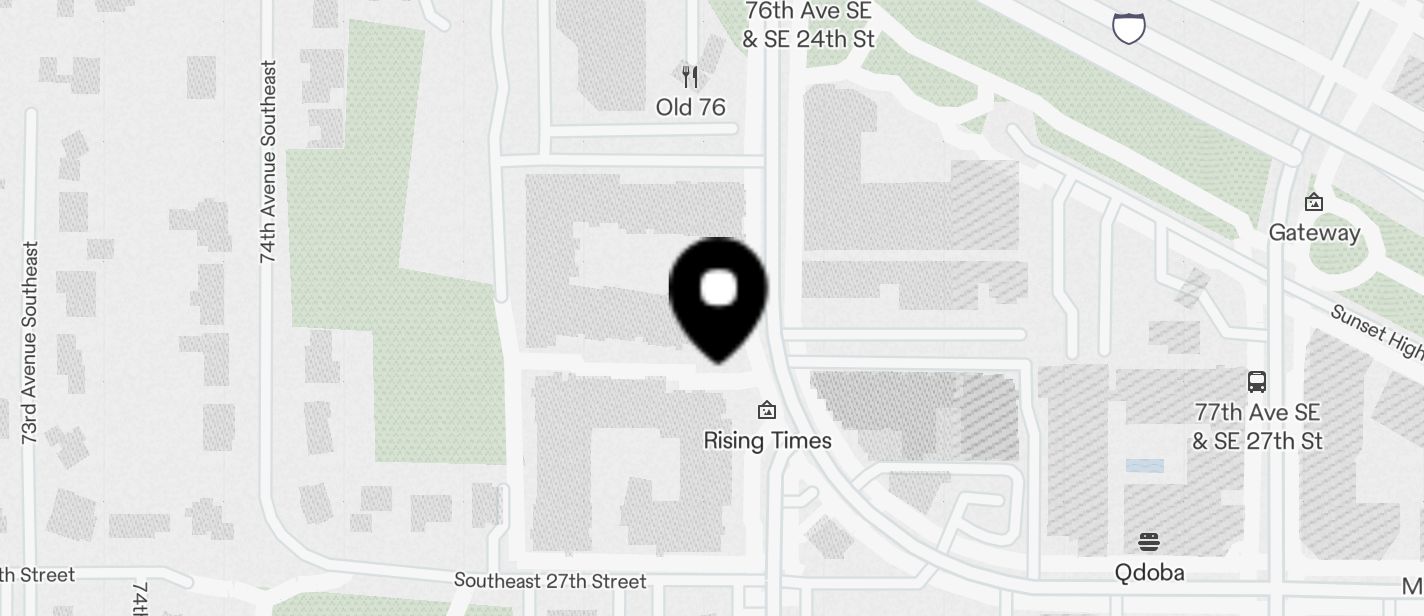The width and height of the screenshot is (1424, 616).
Task: Open the Qdoba restaurant marker
Action: [x=1149, y=543]
